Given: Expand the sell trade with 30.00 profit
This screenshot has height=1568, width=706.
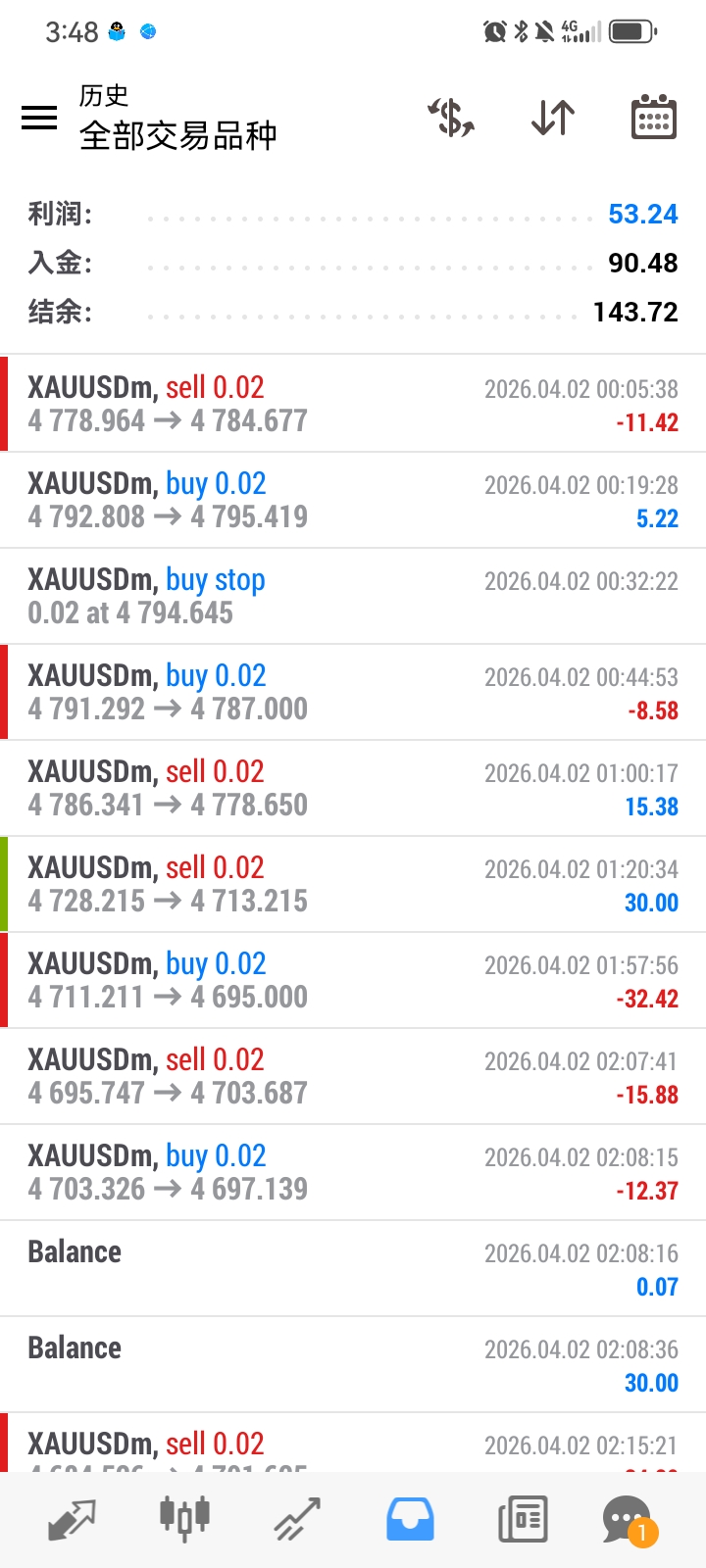Looking at the screenshot, I should click(353, 884).
